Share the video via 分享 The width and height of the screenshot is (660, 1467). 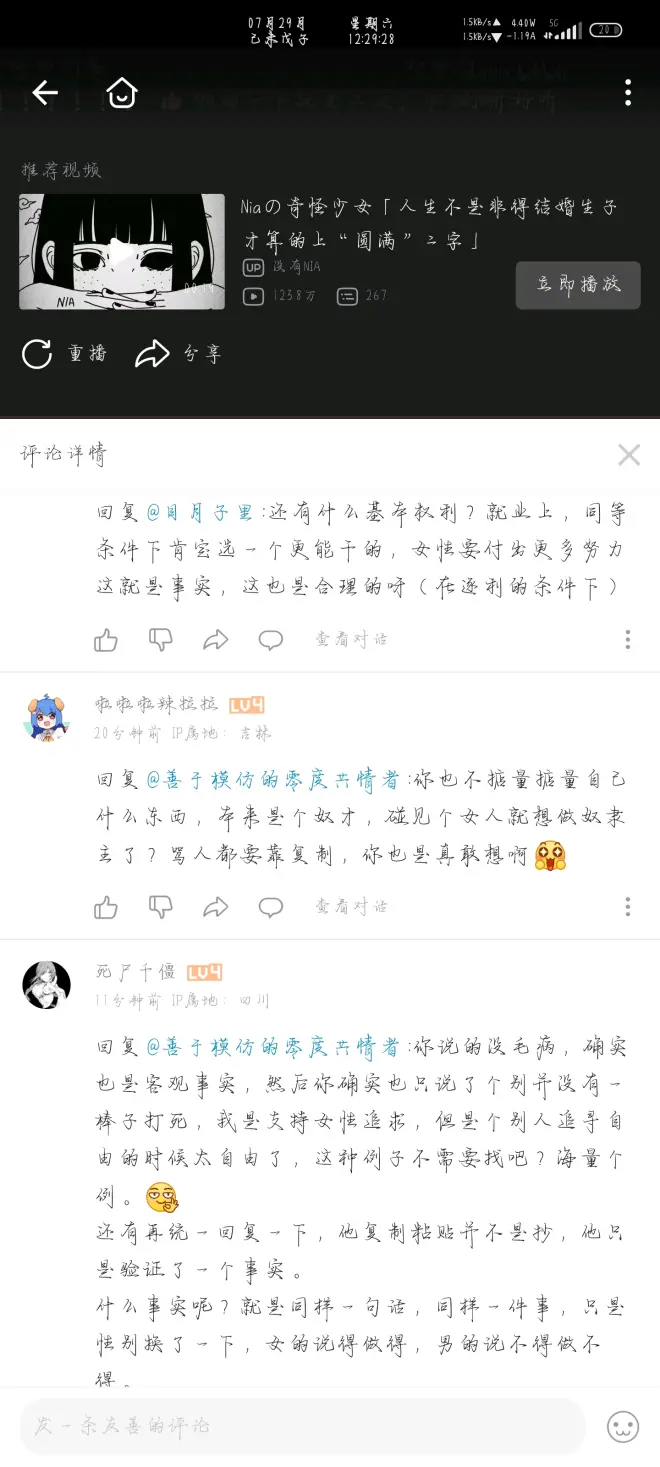coord(178,353)
